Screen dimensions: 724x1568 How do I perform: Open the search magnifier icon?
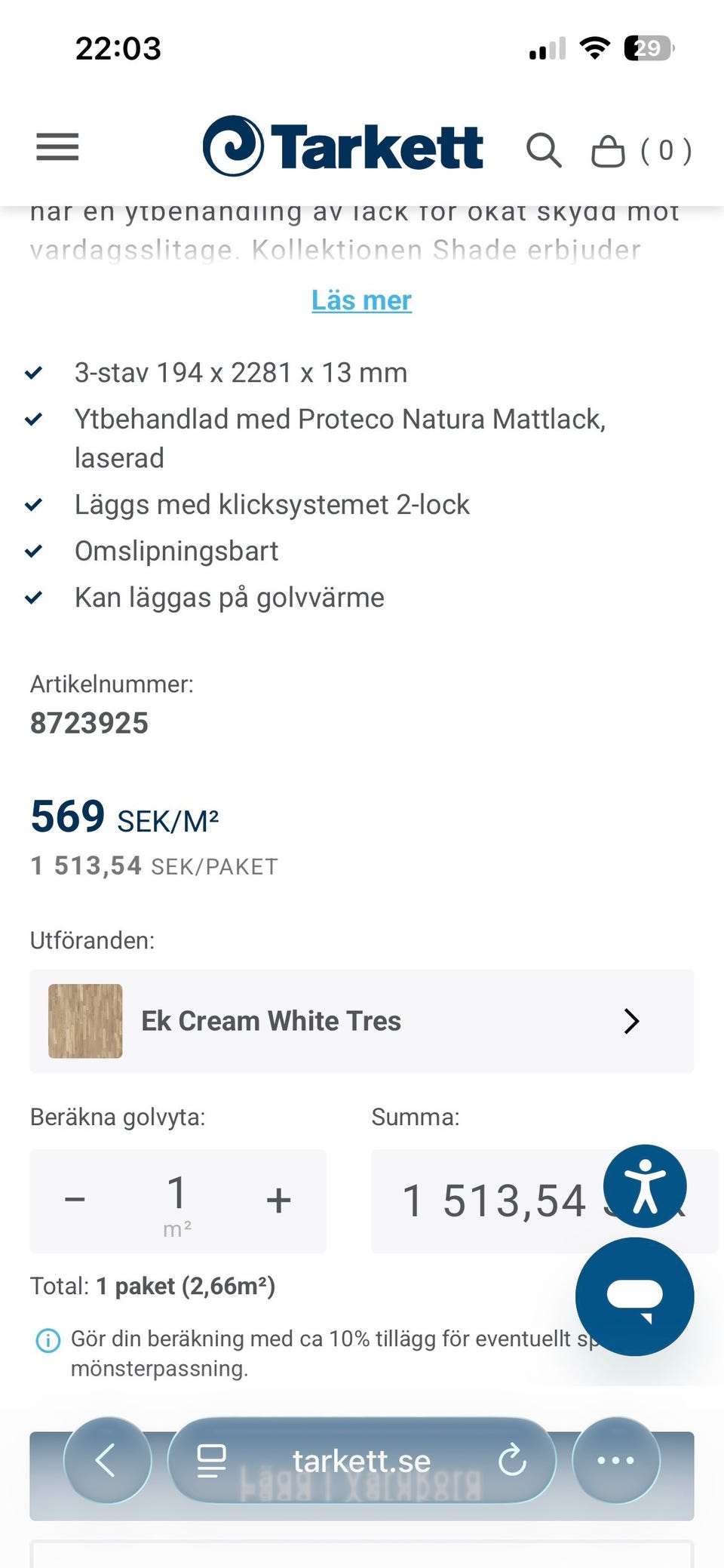click(545, 151)
